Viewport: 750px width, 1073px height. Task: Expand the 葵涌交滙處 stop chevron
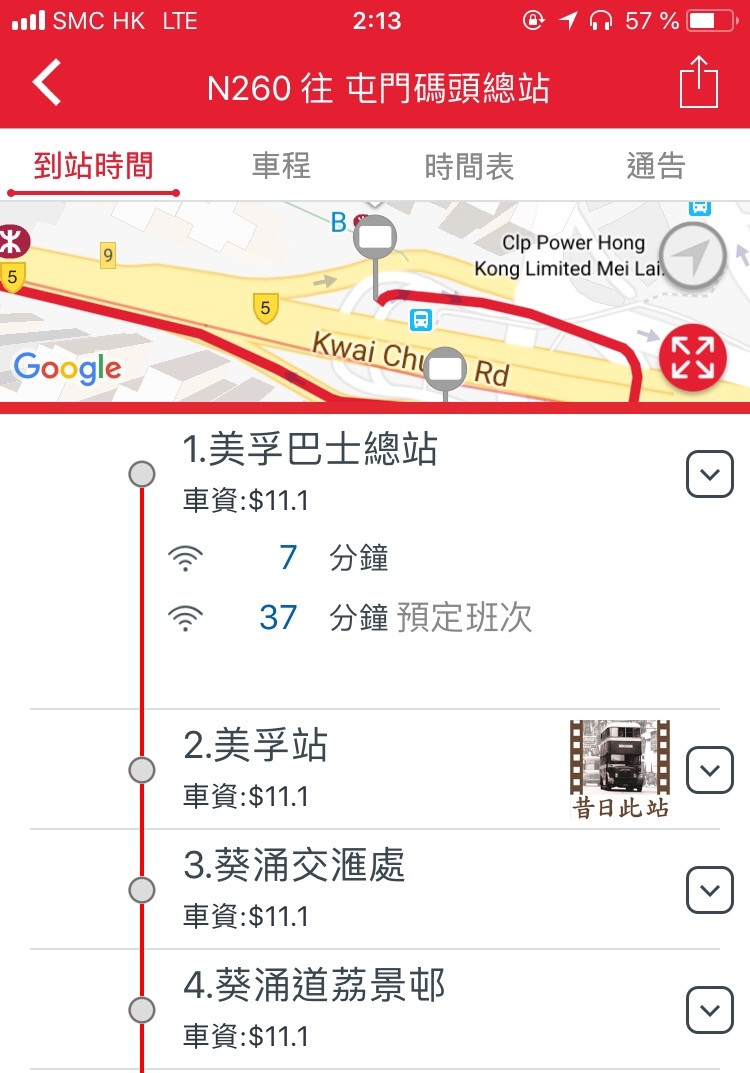(x=710, y=890)
